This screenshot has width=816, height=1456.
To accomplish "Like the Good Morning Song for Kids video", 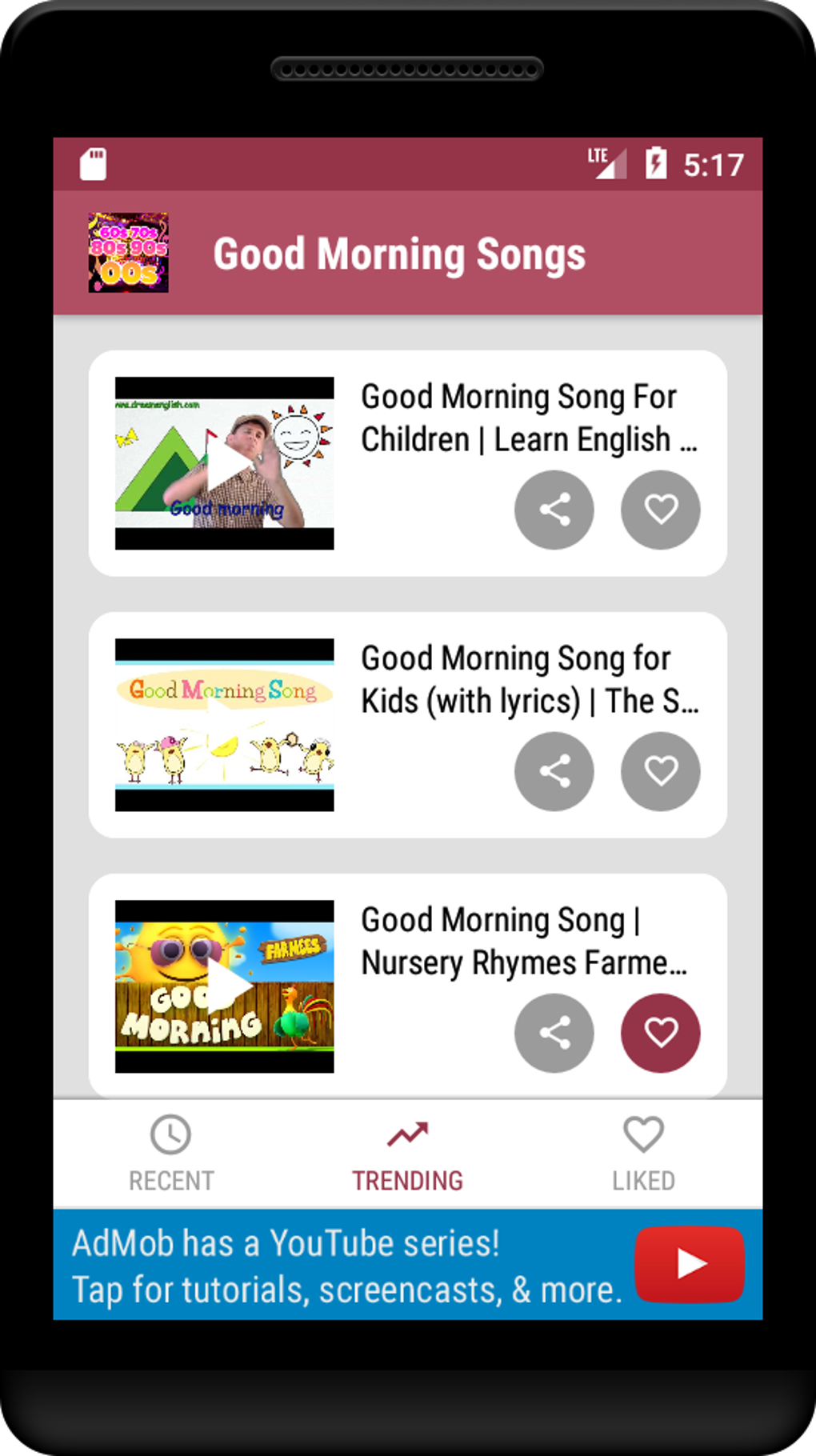I will click(x=660, y=771).
